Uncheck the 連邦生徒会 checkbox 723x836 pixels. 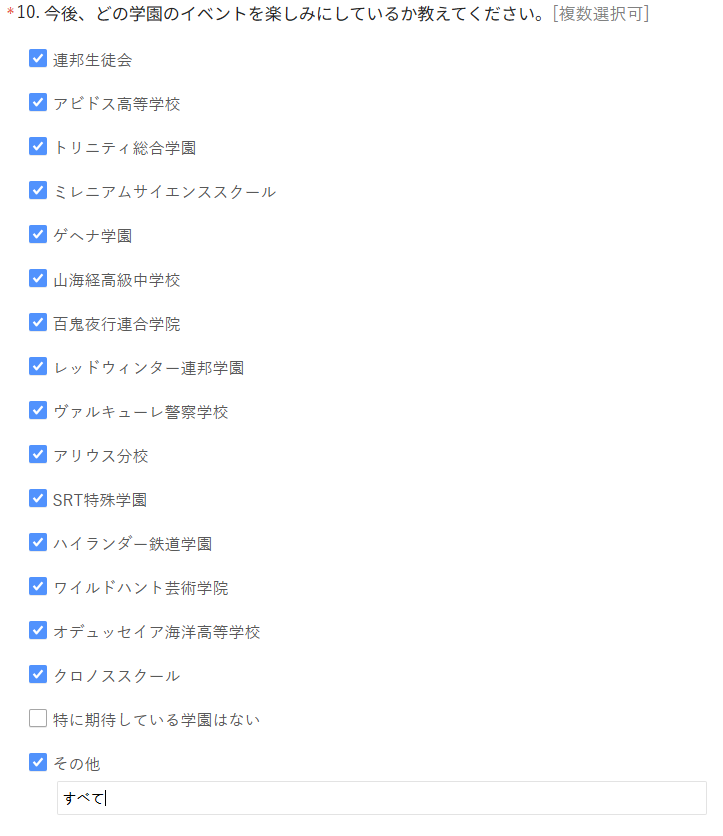[x=38, y=59]
